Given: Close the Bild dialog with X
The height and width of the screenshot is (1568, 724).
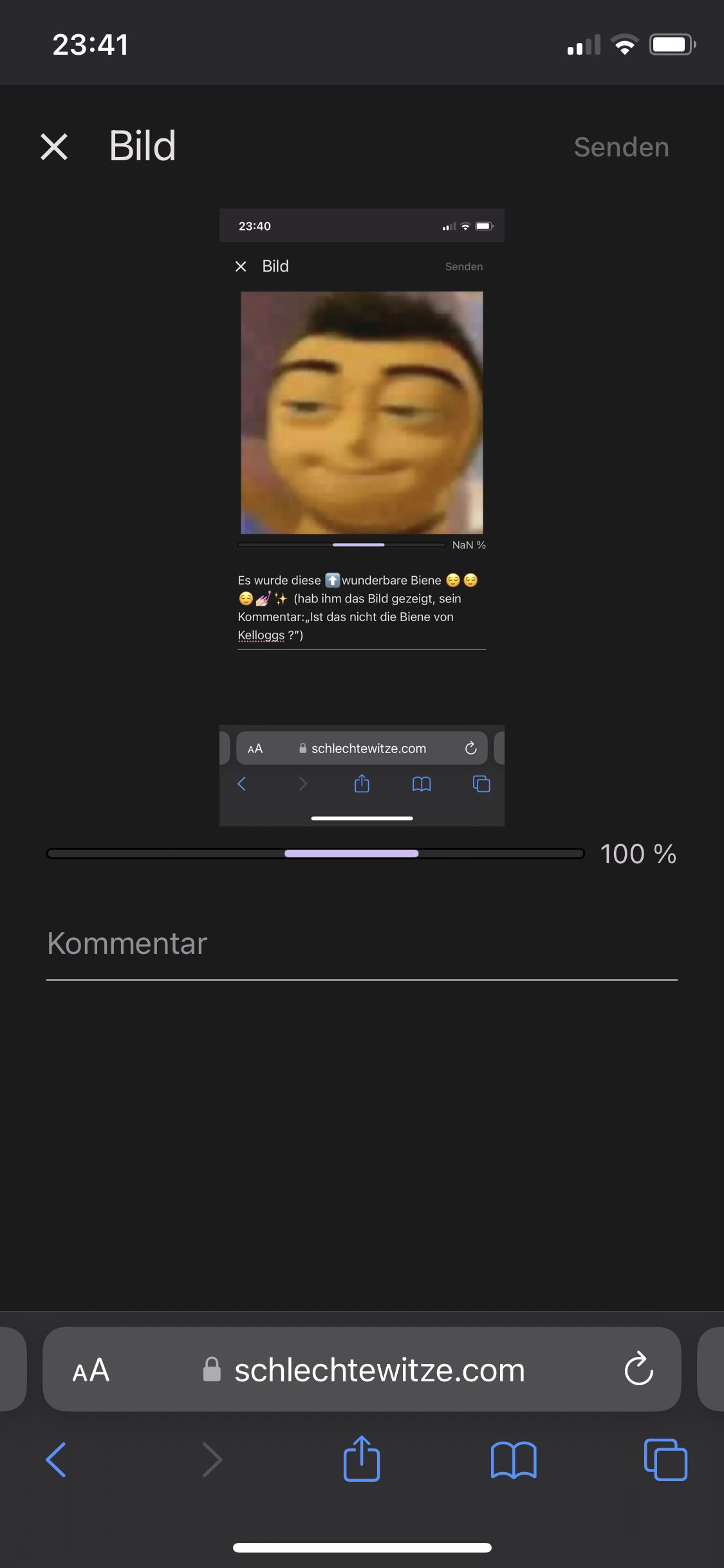Looking at the screenshot, I should coord(54,147).
